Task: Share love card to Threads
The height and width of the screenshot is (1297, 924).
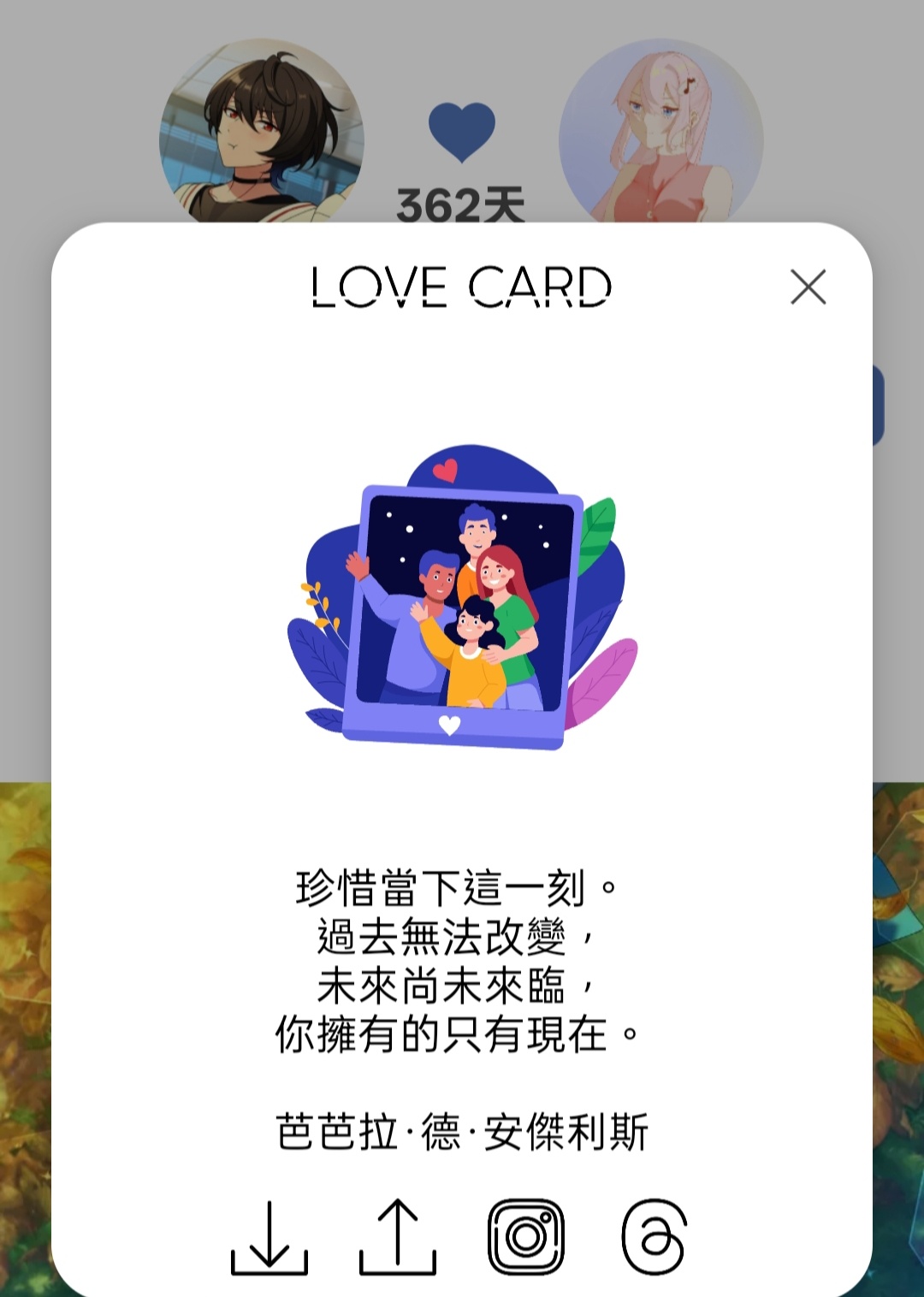Action: click(654, 1237)
